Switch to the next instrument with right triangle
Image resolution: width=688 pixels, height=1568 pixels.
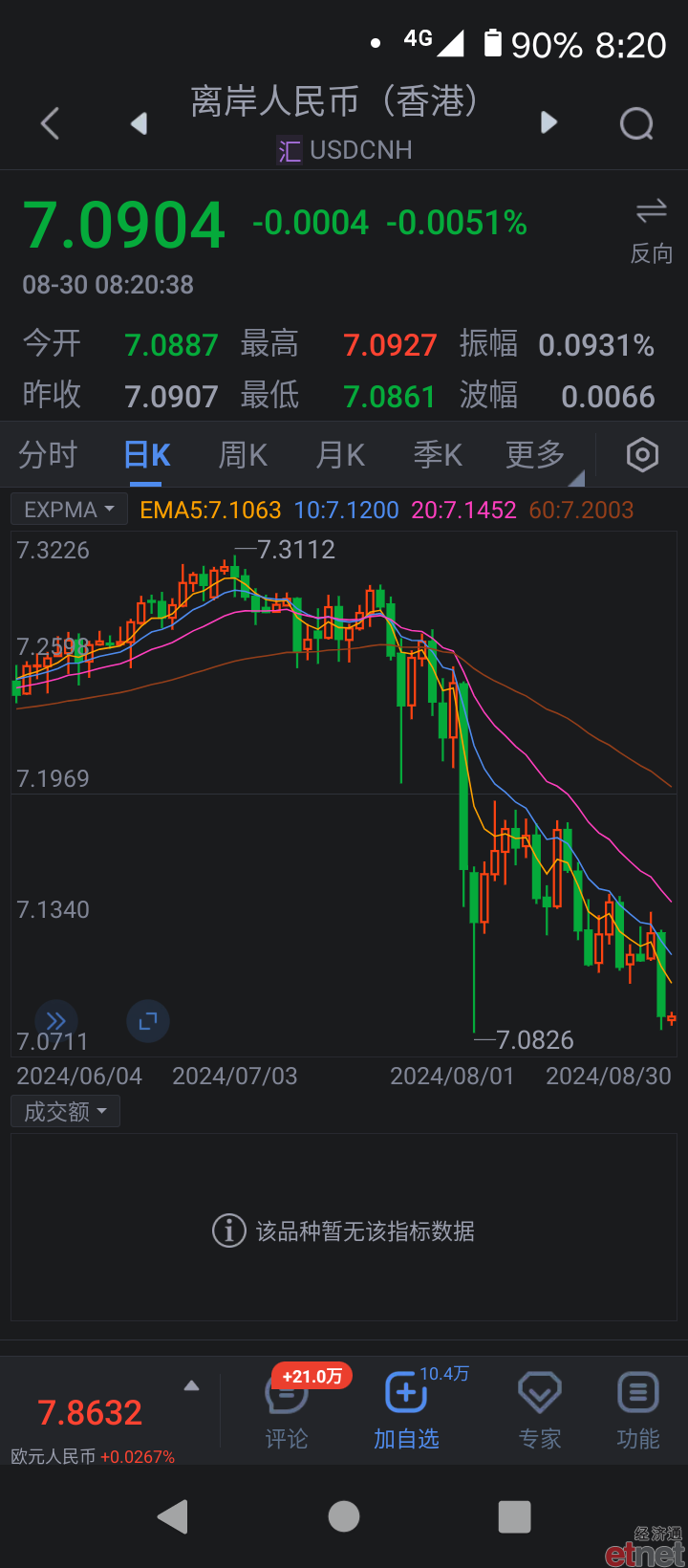(548, 122)
